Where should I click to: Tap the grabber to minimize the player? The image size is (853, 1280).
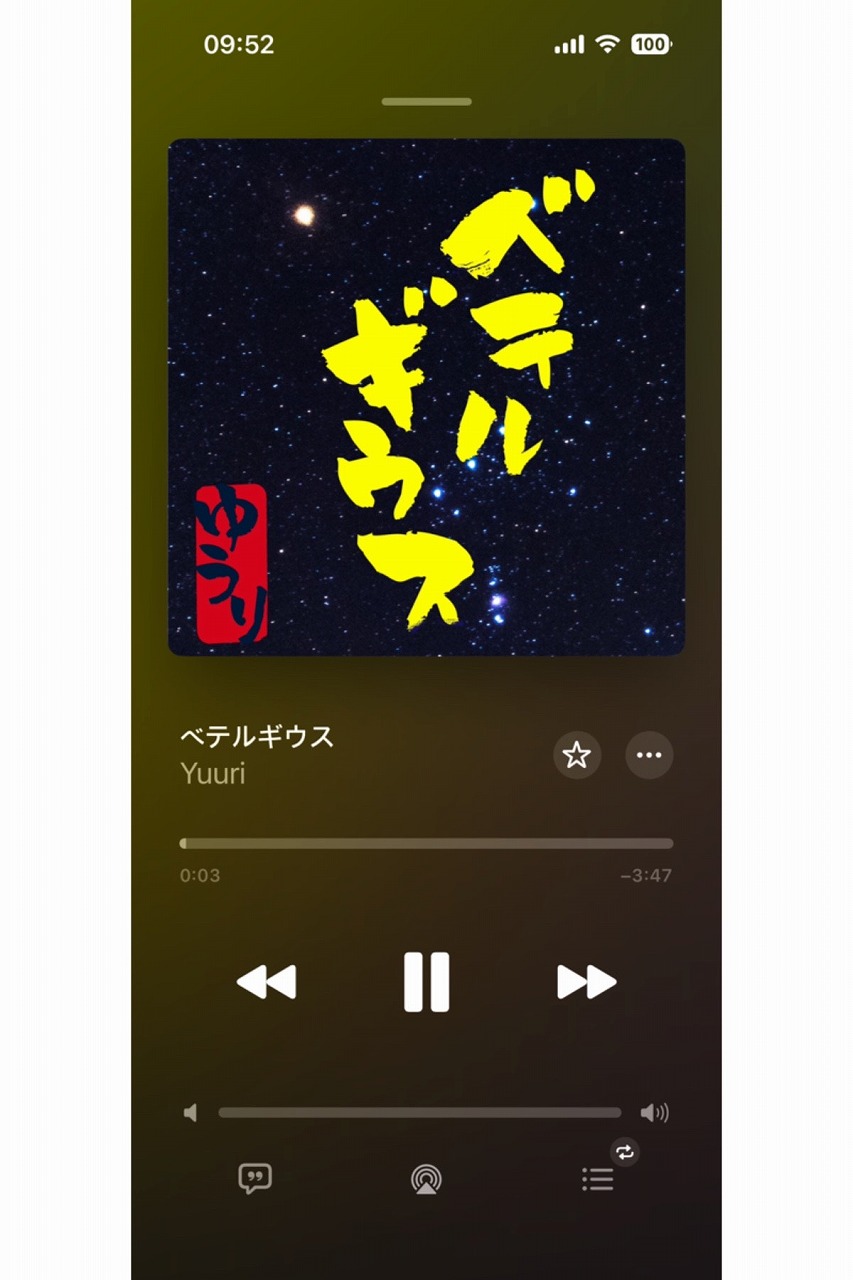pyautogui.click(x=426, y=101)
